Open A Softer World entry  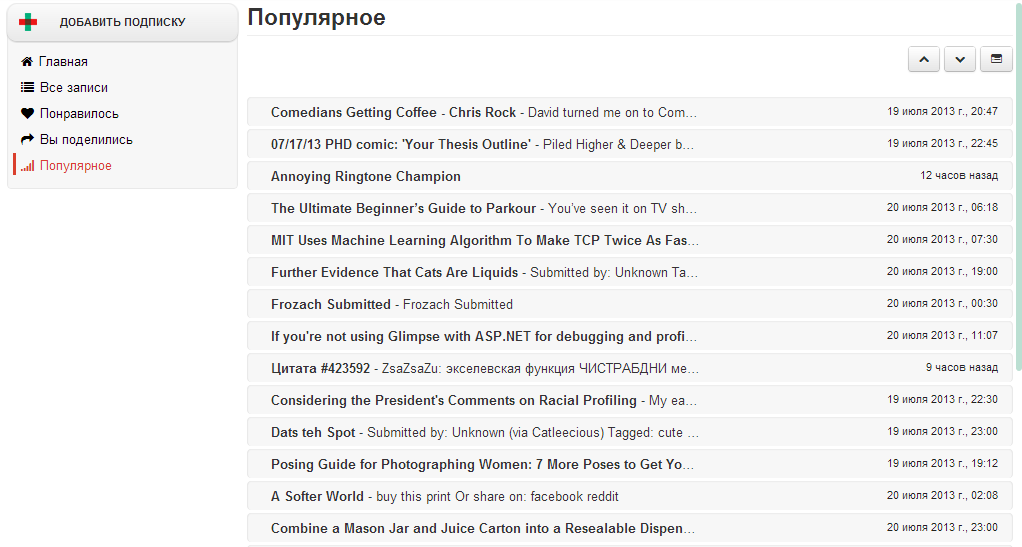(x=317, y=497)
